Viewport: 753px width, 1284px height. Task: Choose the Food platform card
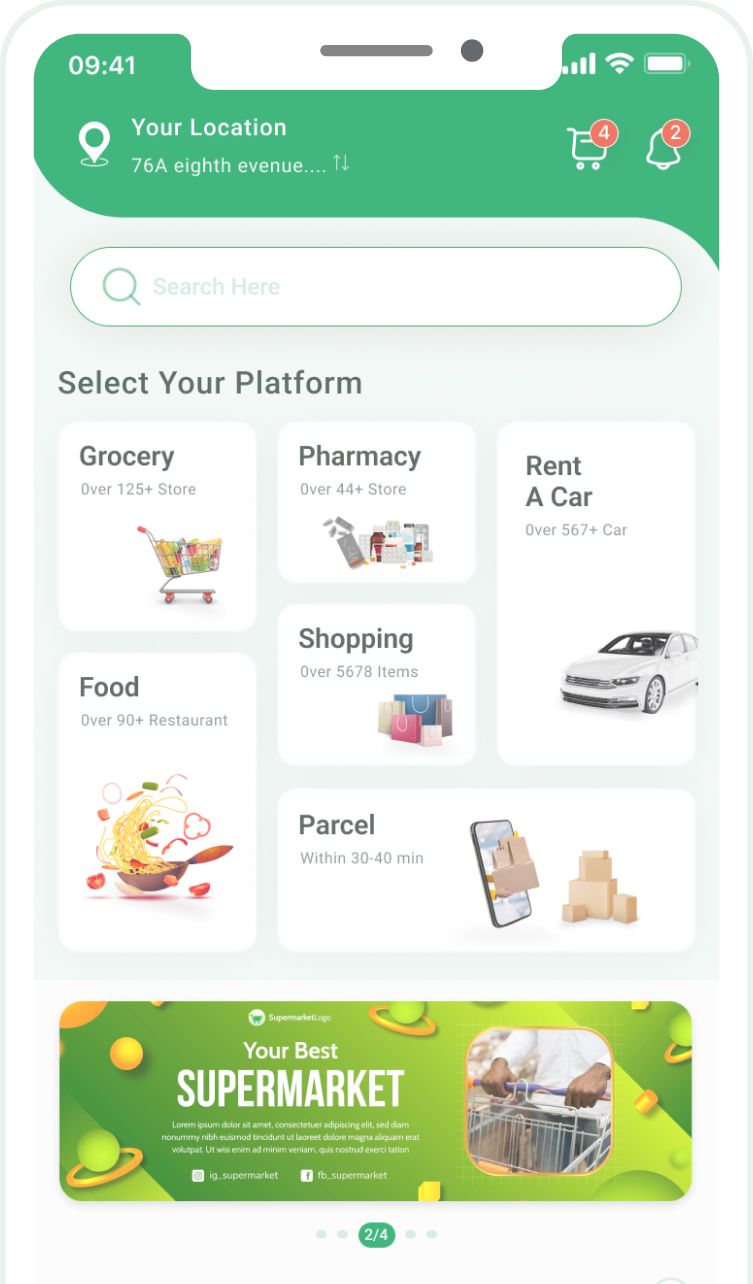(157, 802)
